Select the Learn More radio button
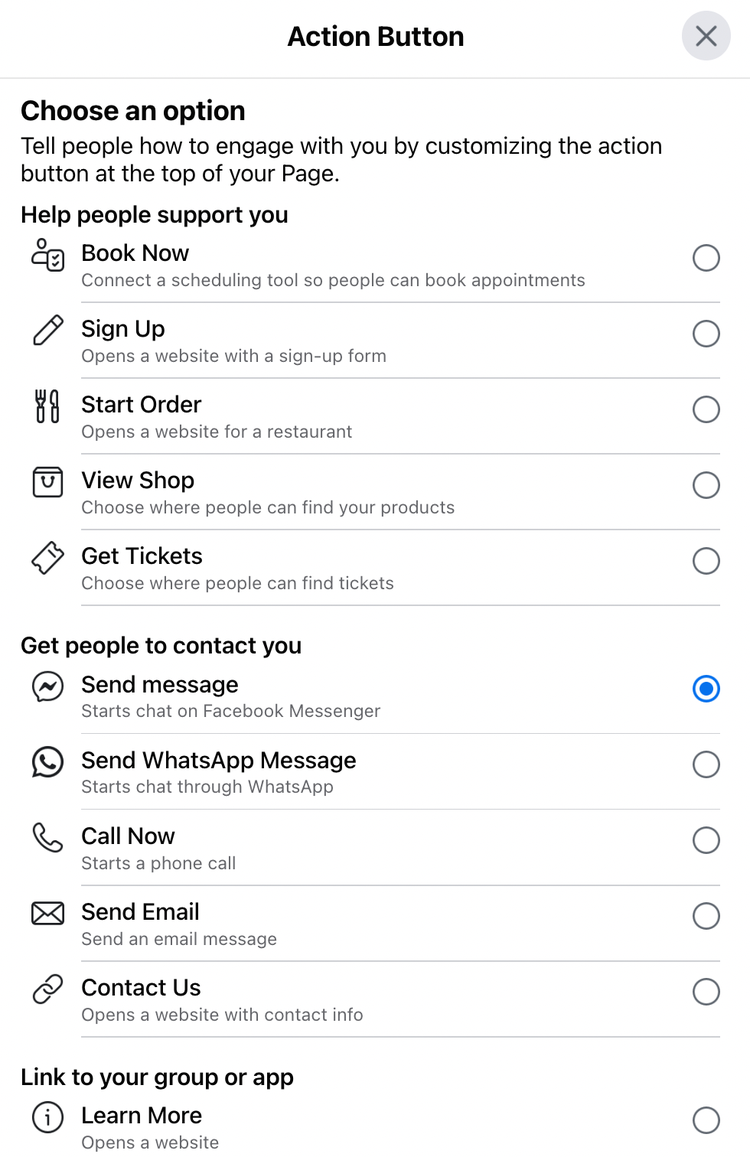The height and width of the screenshot is (1157, 750). pyautogui.click(x=706, y=1120)
